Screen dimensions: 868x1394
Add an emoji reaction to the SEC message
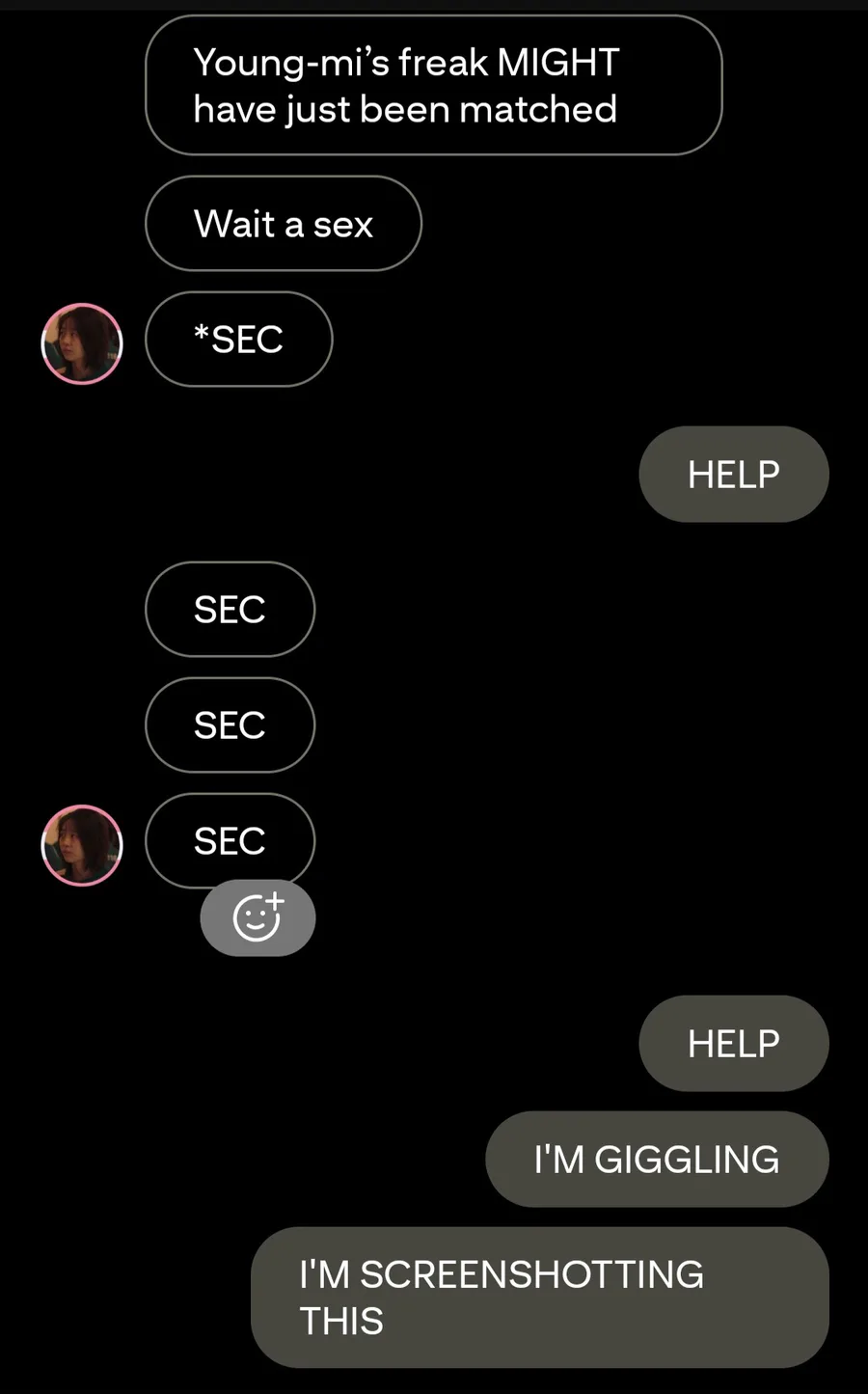coord(258,917)
